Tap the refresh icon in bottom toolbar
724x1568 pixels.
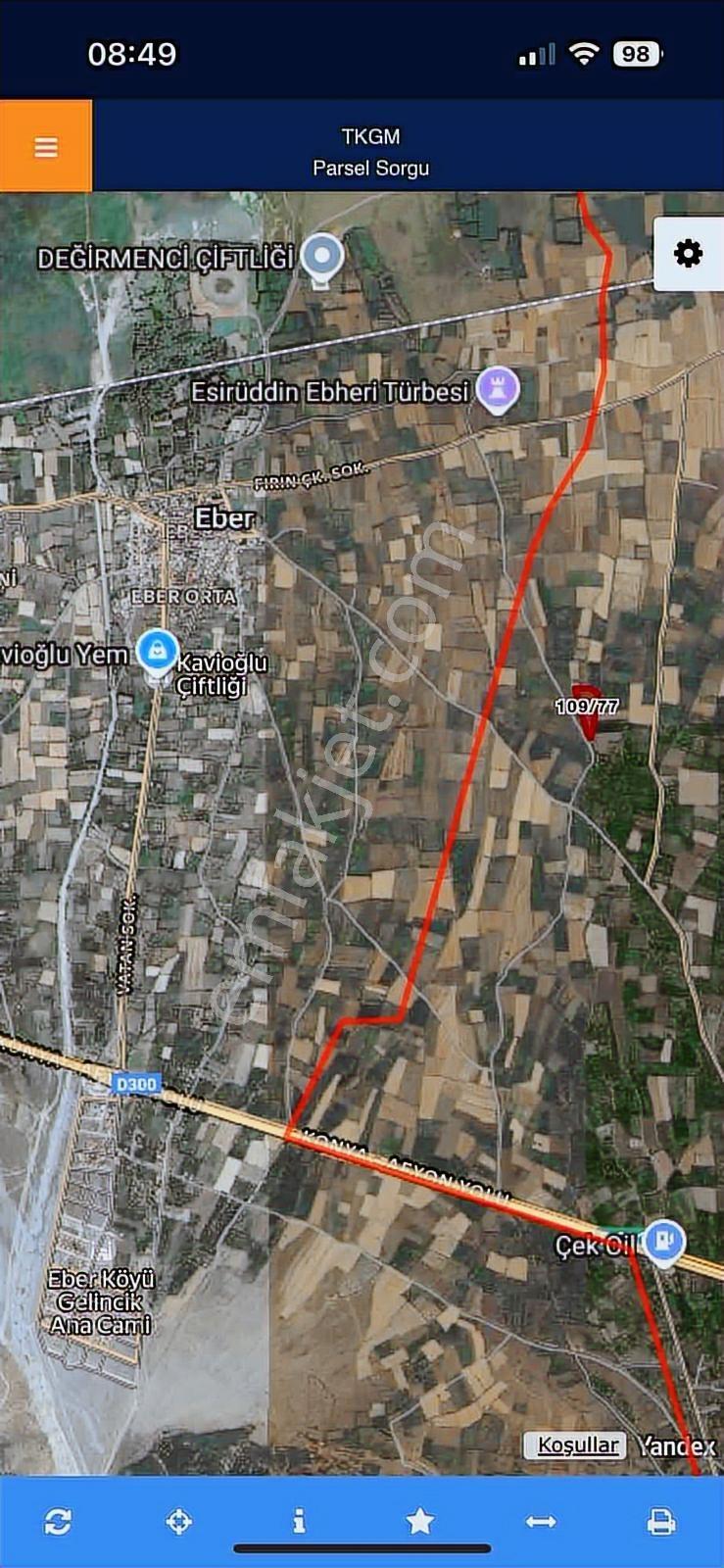58,1521
